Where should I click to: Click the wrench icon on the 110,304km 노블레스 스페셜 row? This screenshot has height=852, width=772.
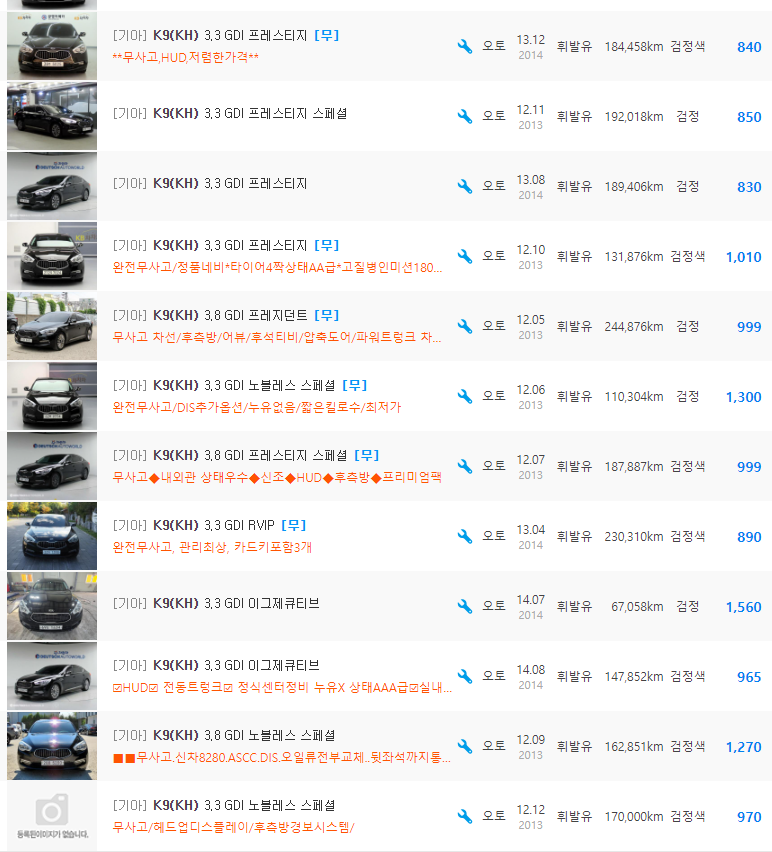(462, 396)
